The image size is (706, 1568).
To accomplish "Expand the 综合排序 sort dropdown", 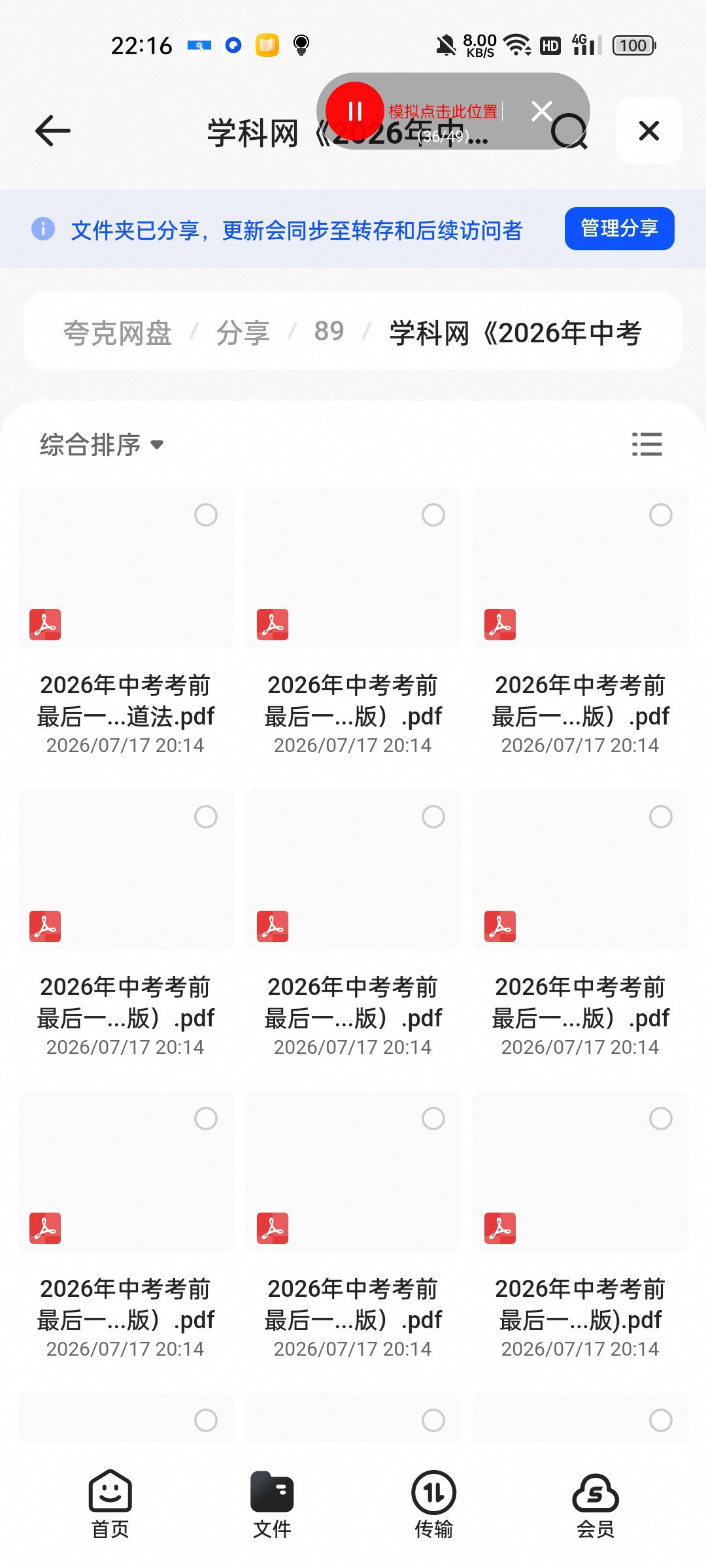I will (101, 445).
